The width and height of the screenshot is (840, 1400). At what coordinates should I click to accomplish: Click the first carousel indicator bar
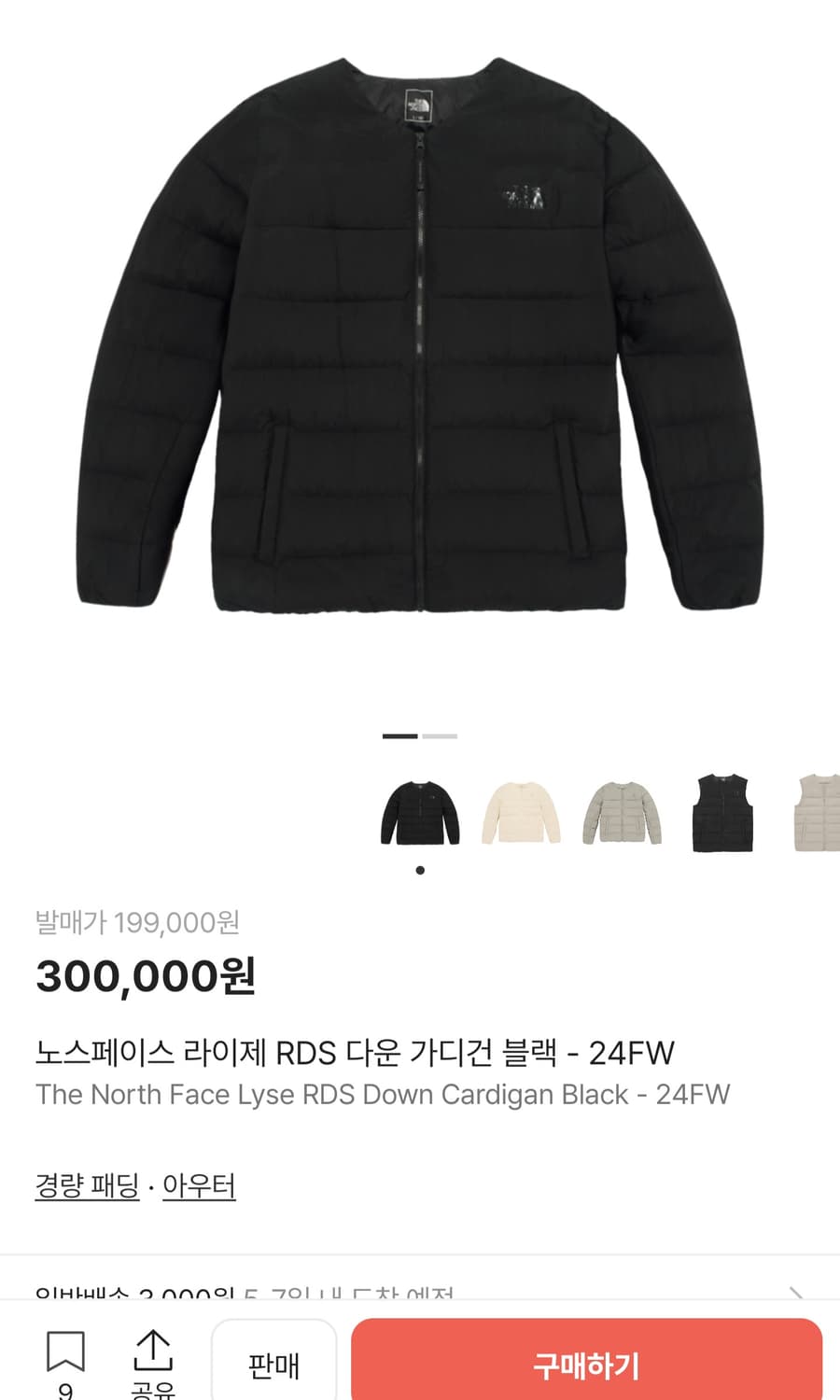[x=399, y=737]
